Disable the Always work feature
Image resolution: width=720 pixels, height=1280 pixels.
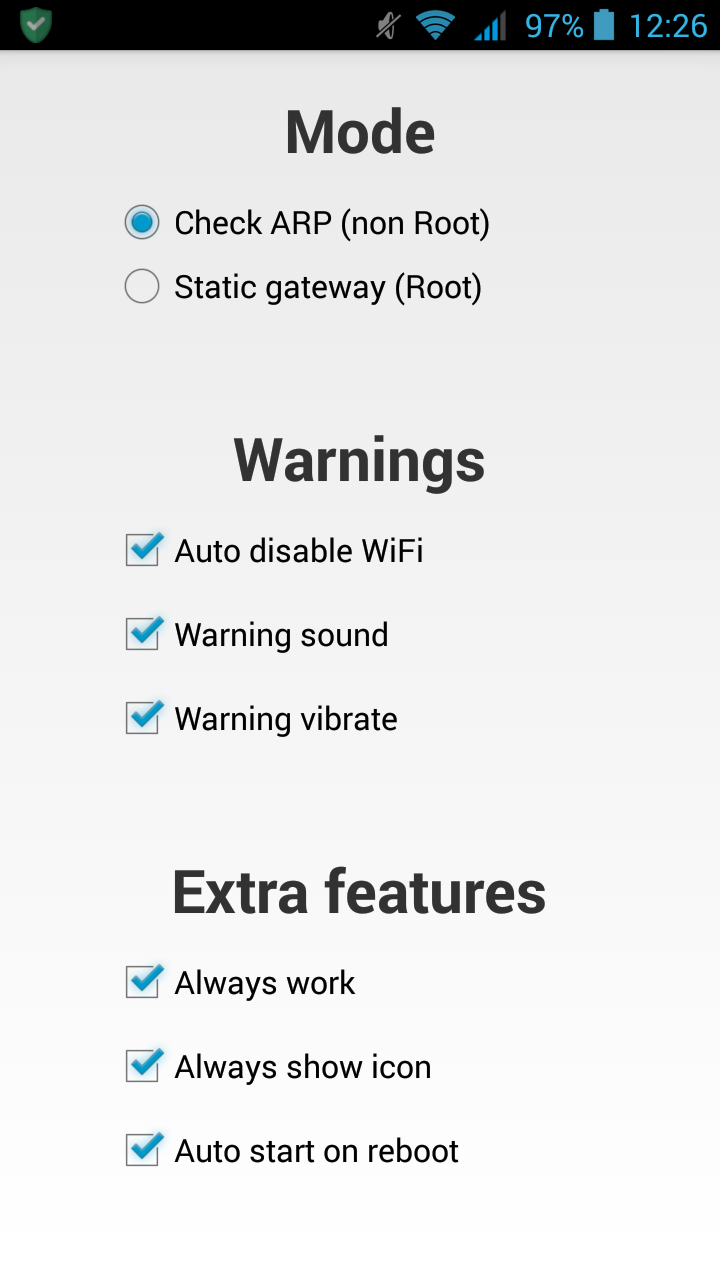pyautogui.click(x=142, y=982)
